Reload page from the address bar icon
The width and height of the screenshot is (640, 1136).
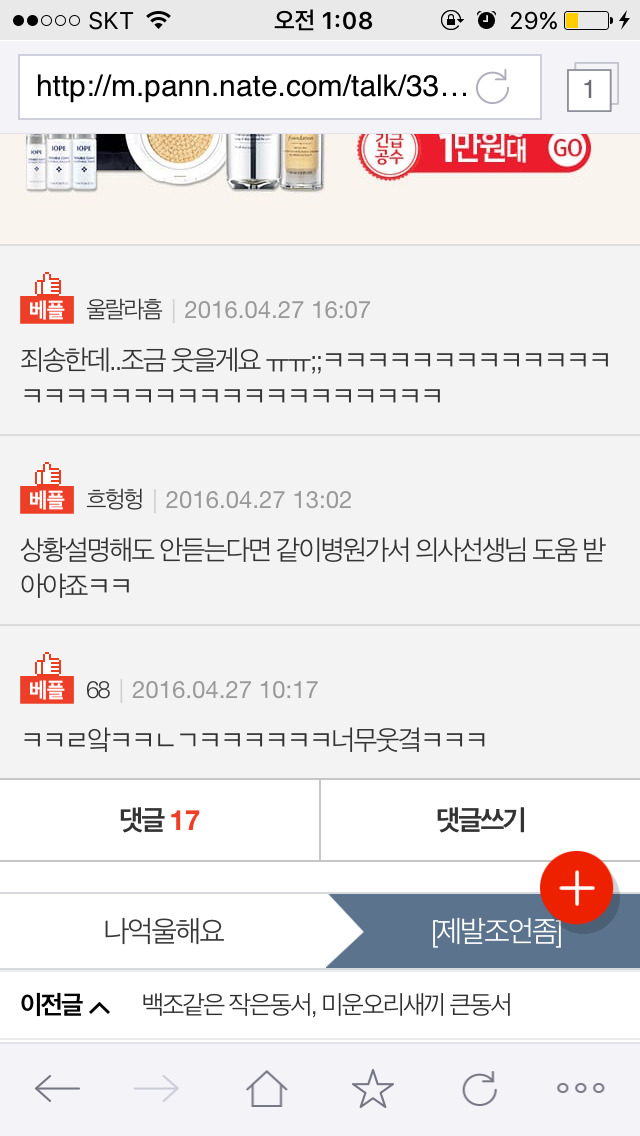tap(492, 87)
